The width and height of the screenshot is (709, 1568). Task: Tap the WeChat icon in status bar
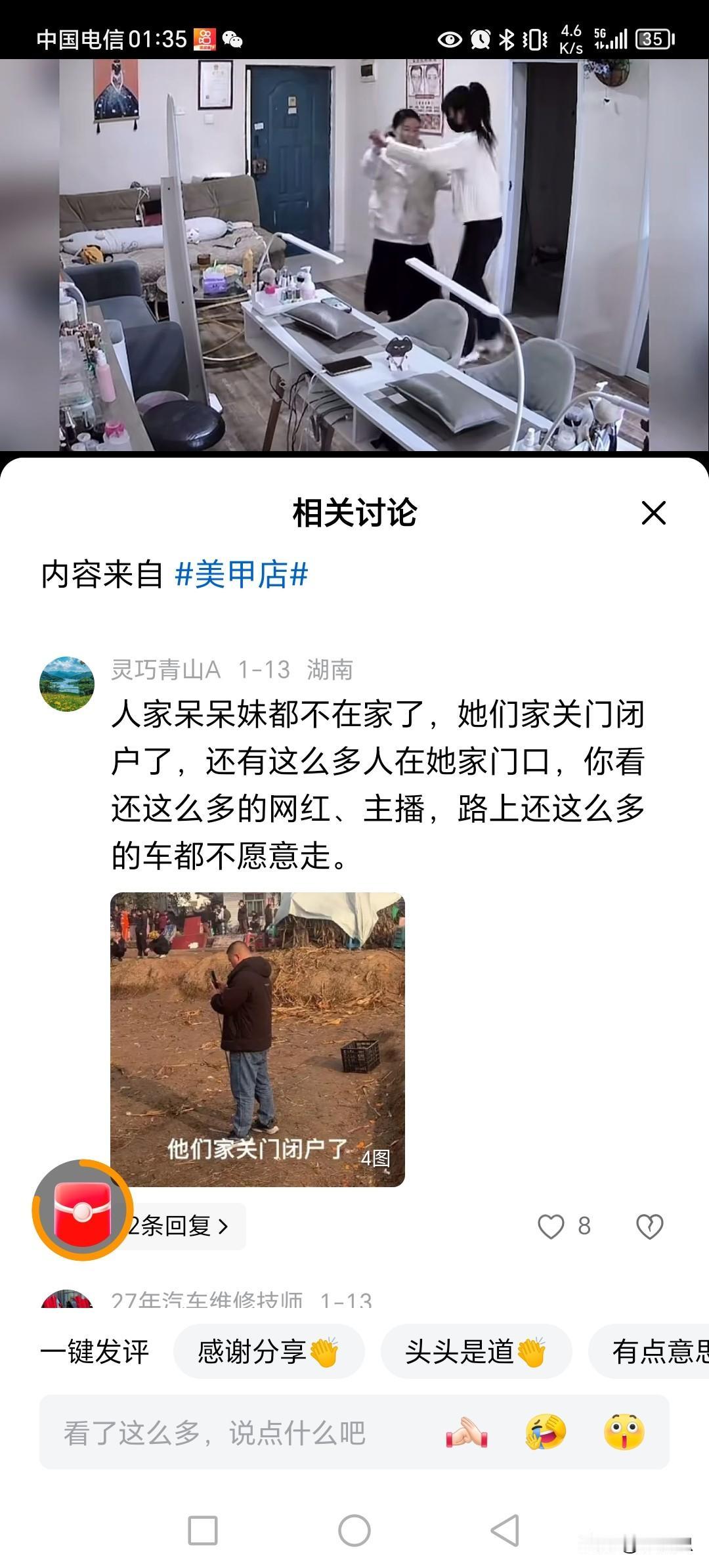pyautogui.click(x=232, y=39)
